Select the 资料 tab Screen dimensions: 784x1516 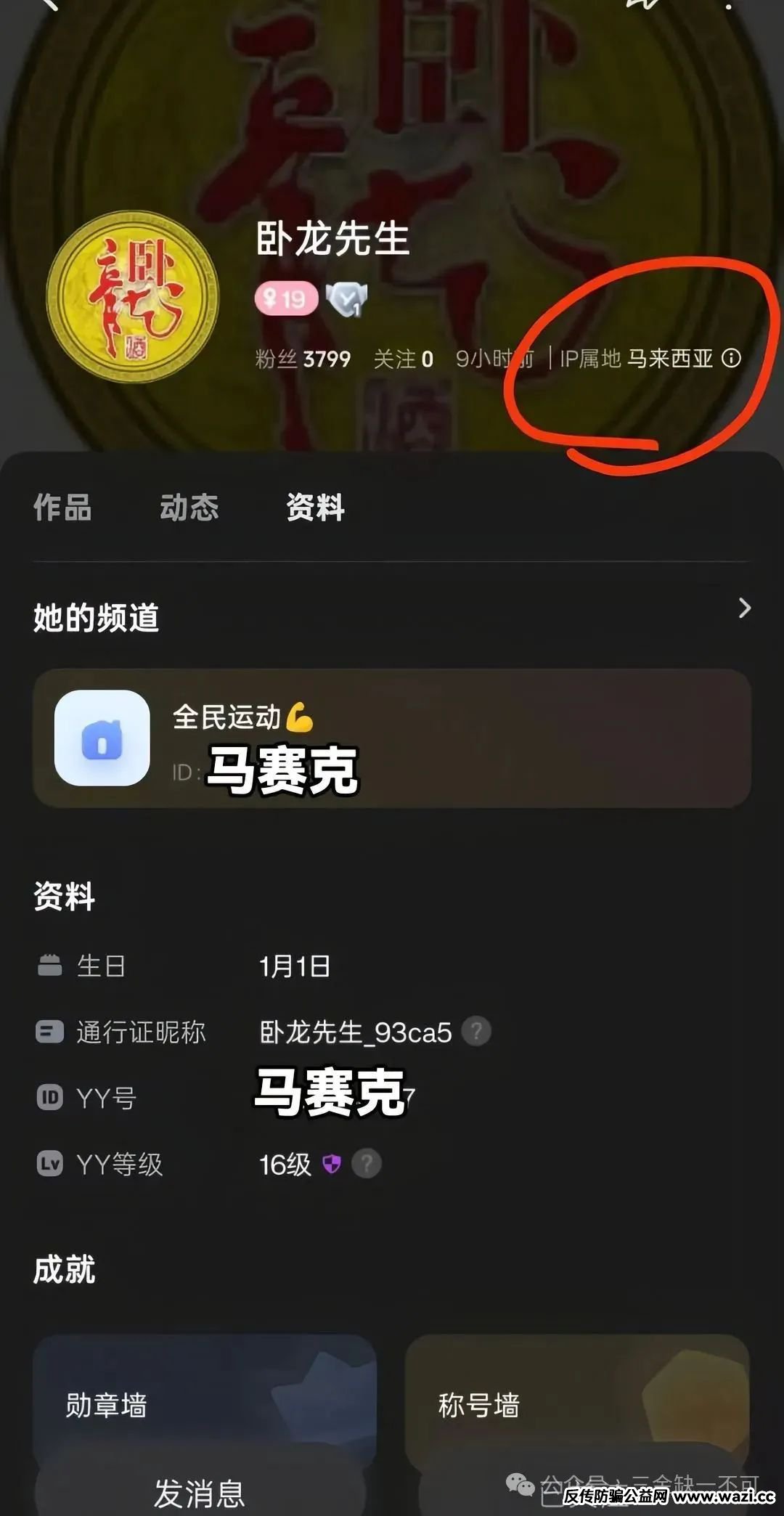pyautogui.click(x=314, y=508)
